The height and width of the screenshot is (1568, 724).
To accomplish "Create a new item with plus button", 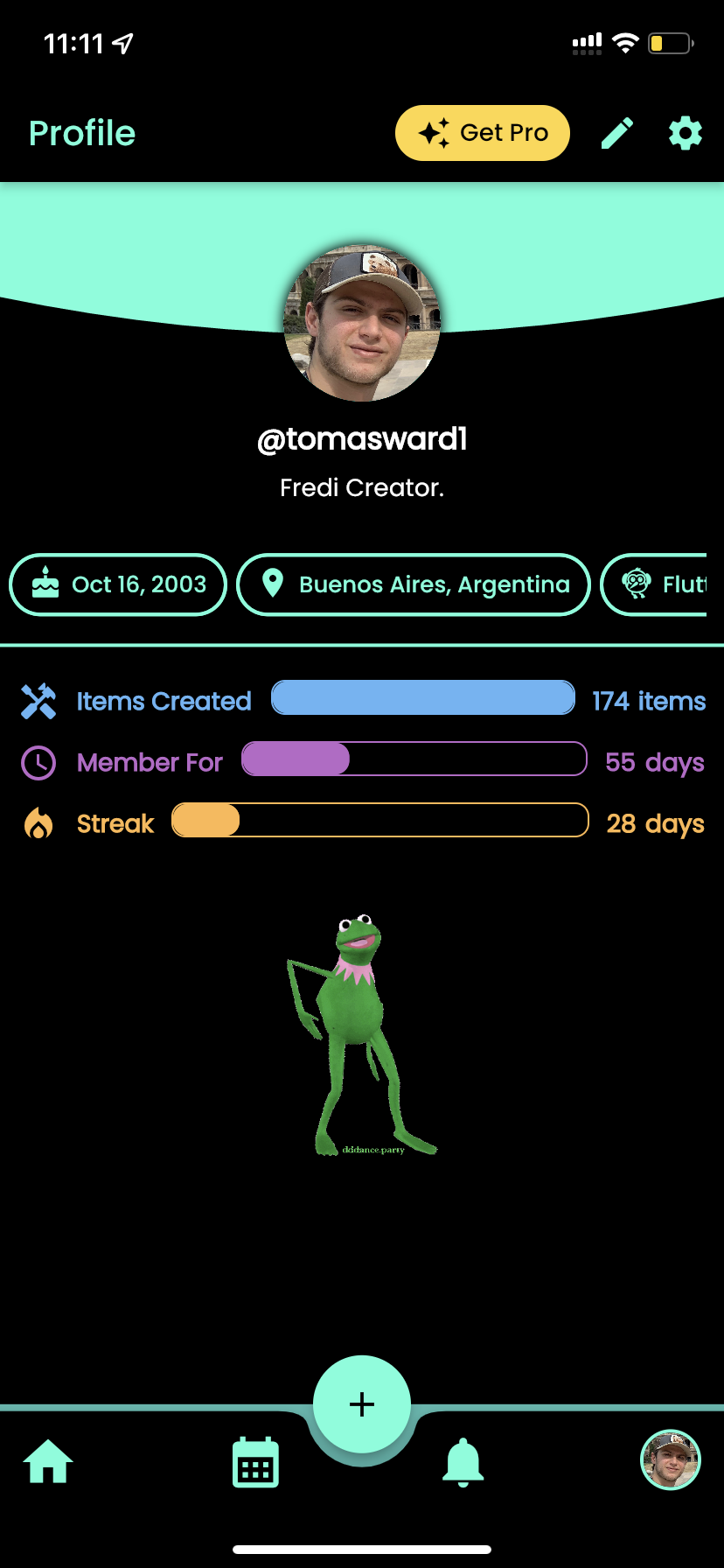I will [x=362, y=1404].
